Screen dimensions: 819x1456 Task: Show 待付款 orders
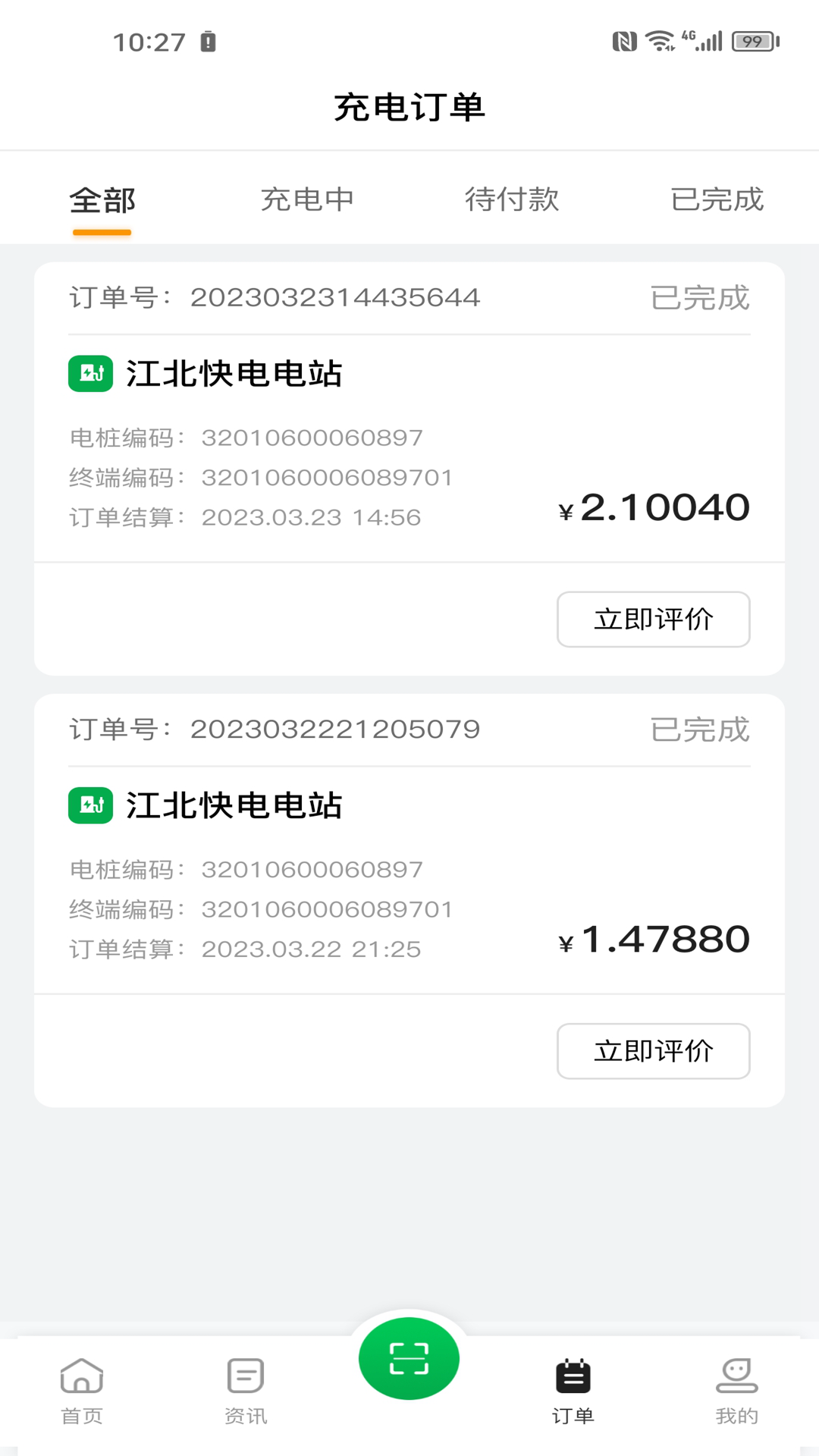[512, 200]
